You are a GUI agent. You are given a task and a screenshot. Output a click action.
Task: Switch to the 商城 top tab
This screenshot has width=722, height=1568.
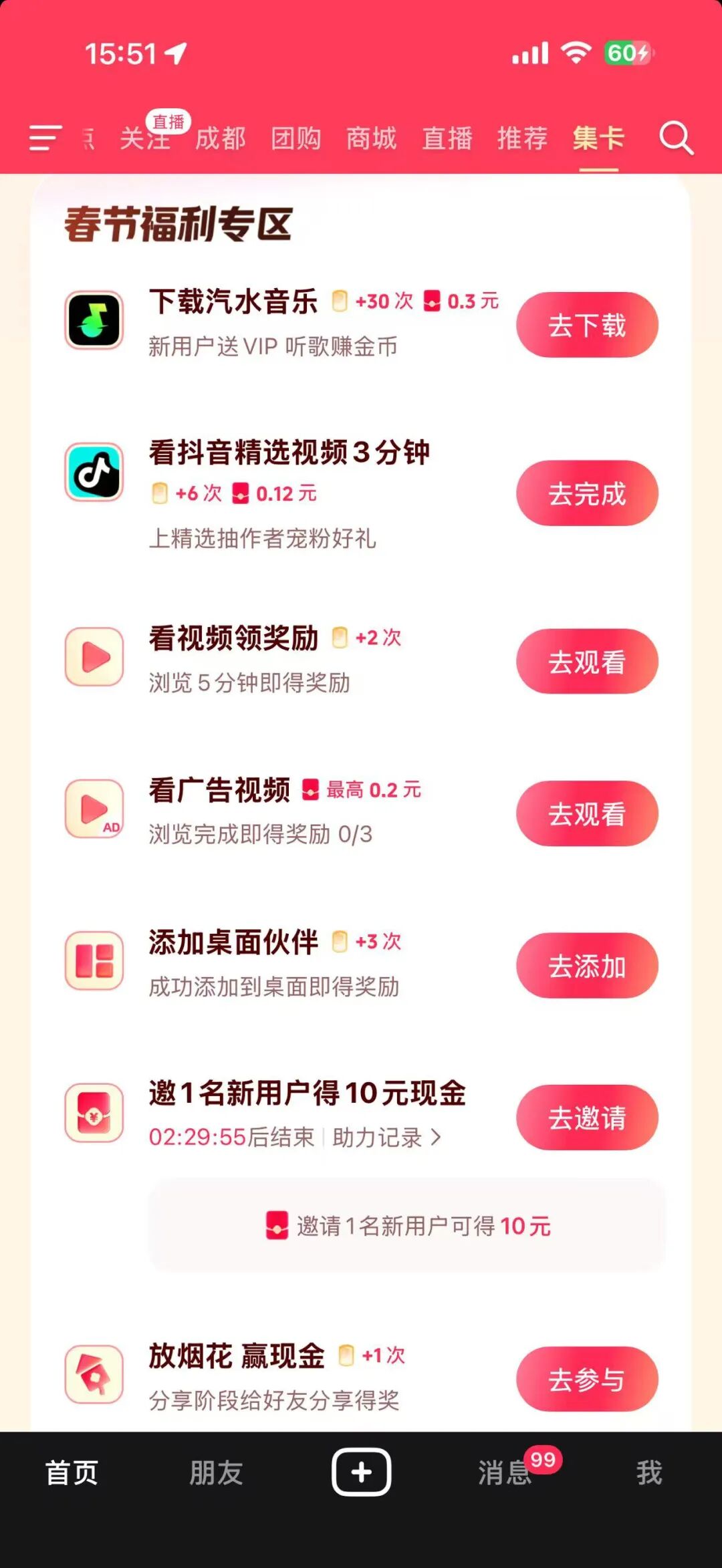click(x=372, y=138)
